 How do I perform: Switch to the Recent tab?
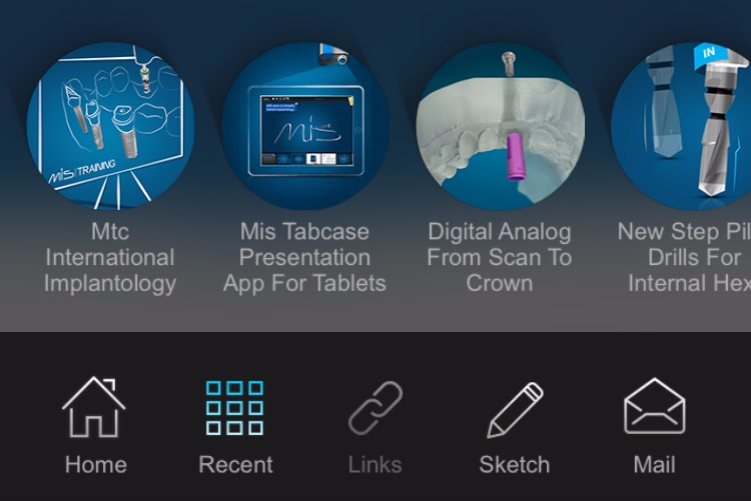point(235,424)
